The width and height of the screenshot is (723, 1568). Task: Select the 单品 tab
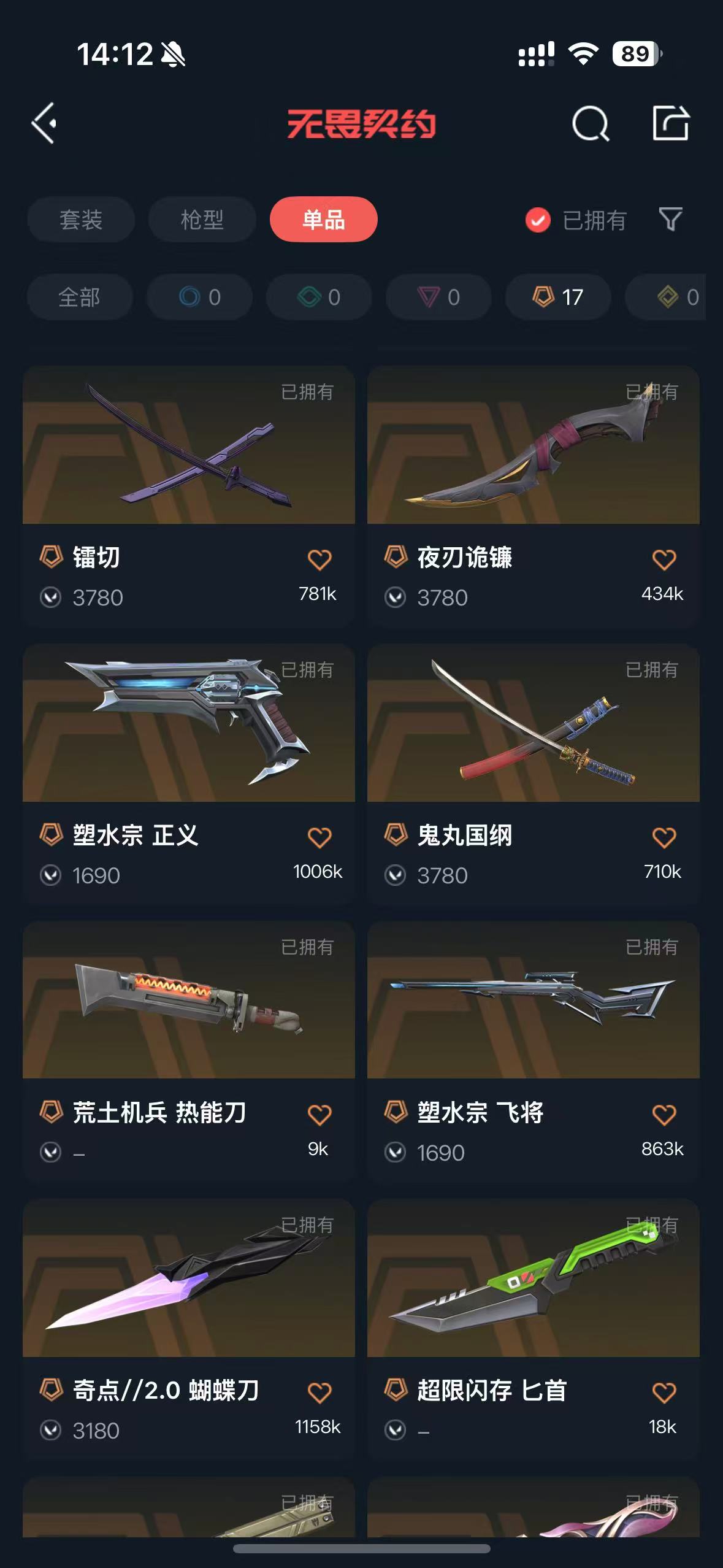point(323,220)
